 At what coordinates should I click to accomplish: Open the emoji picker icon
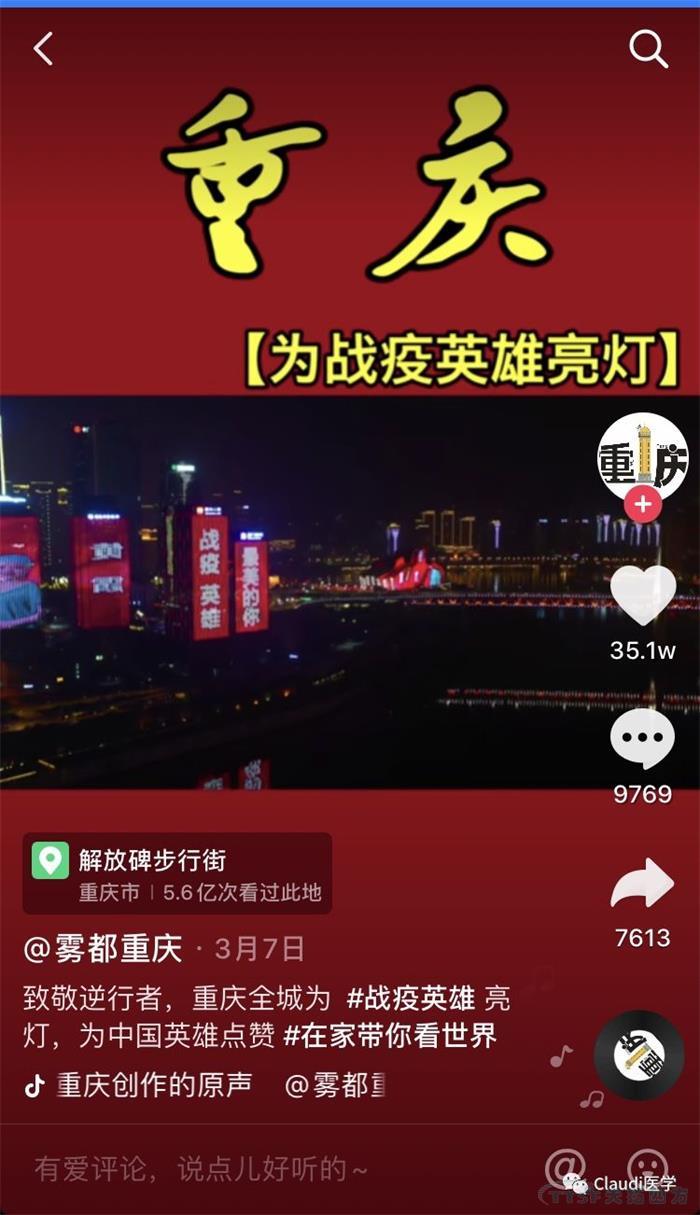647,1166
